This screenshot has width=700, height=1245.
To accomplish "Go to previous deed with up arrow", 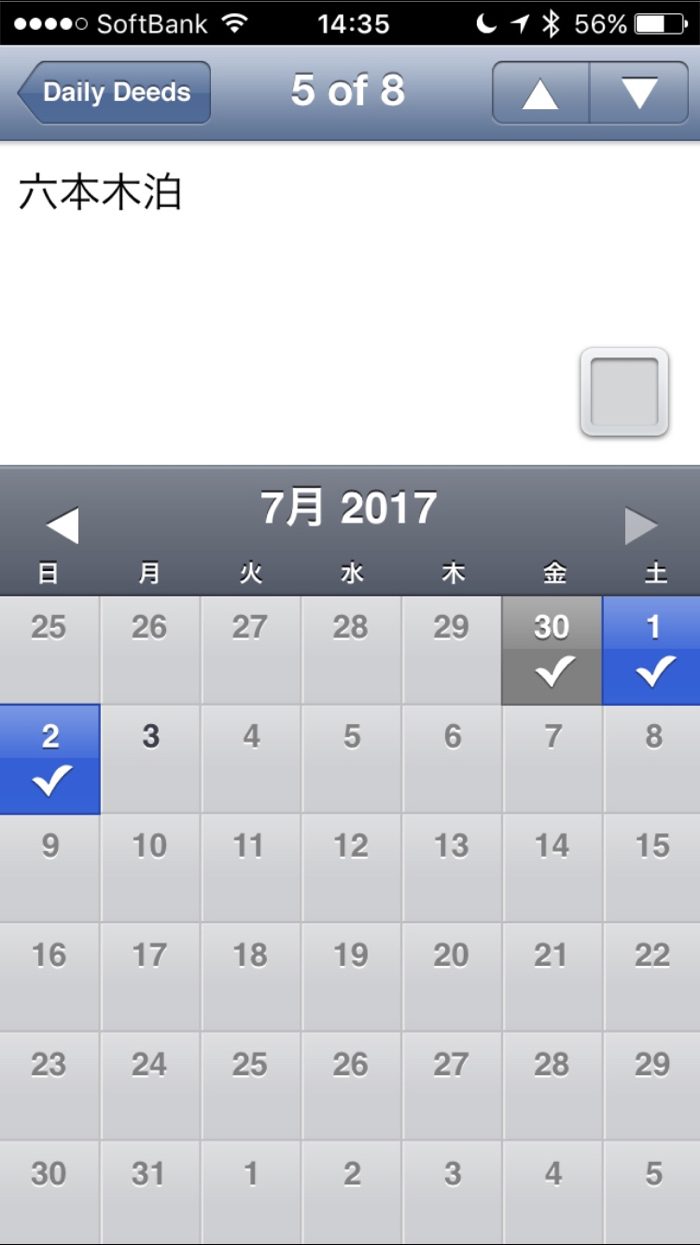I will (540, 92).
